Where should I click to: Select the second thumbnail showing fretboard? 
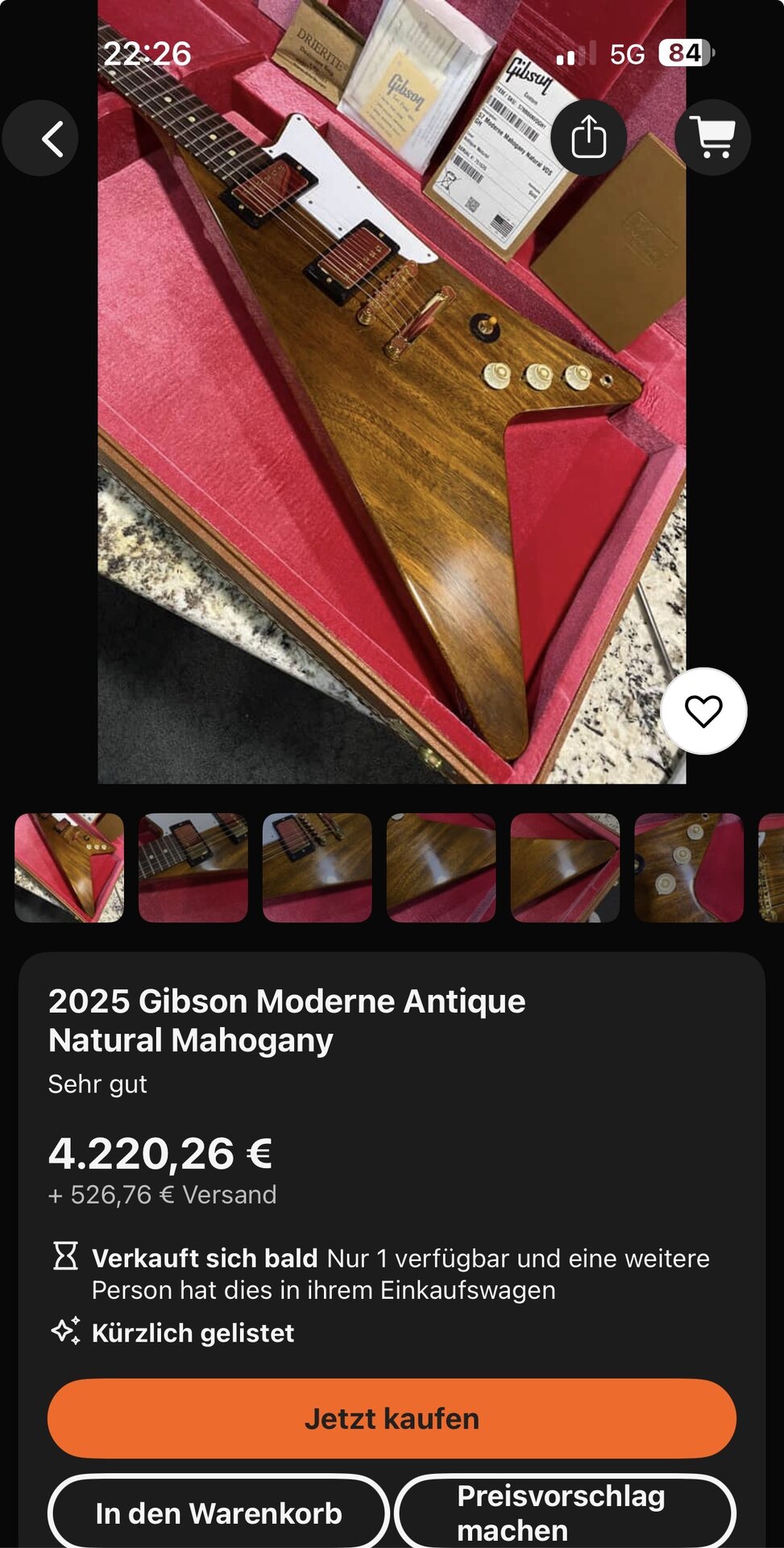click(x=193, y=868)
